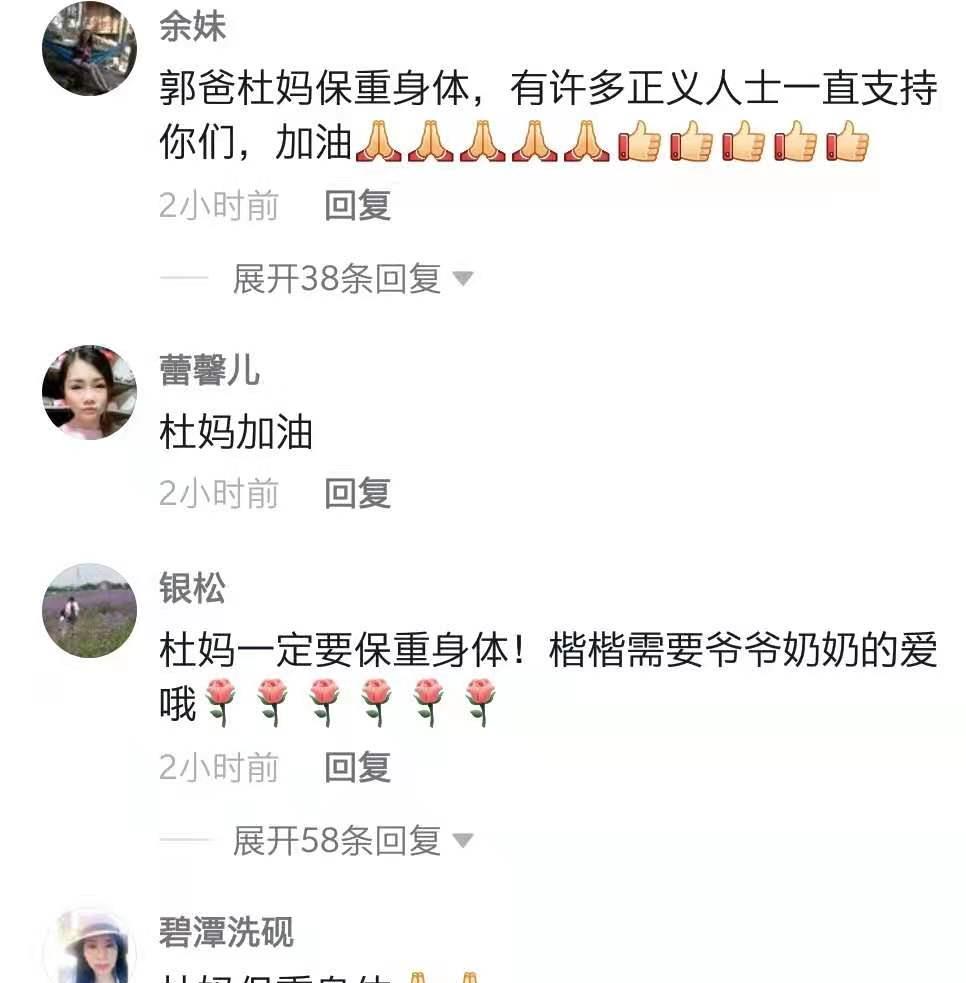Open 碧潭洗砚's profile picture
Image resolution: width=966 pixels, height=983 pixels.
(x=89, y=947)
